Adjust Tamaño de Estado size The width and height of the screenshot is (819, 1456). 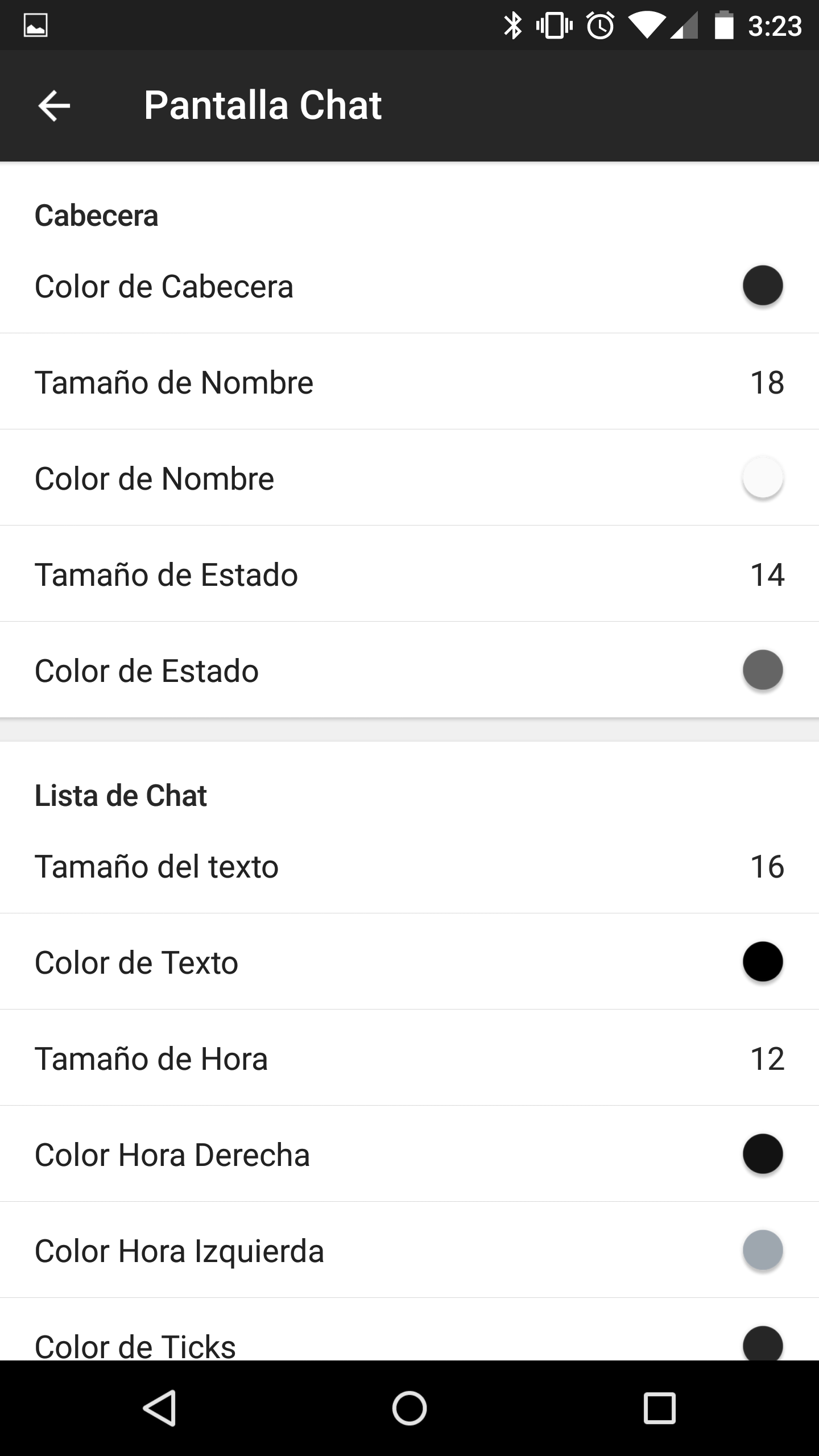pos(409,574)
